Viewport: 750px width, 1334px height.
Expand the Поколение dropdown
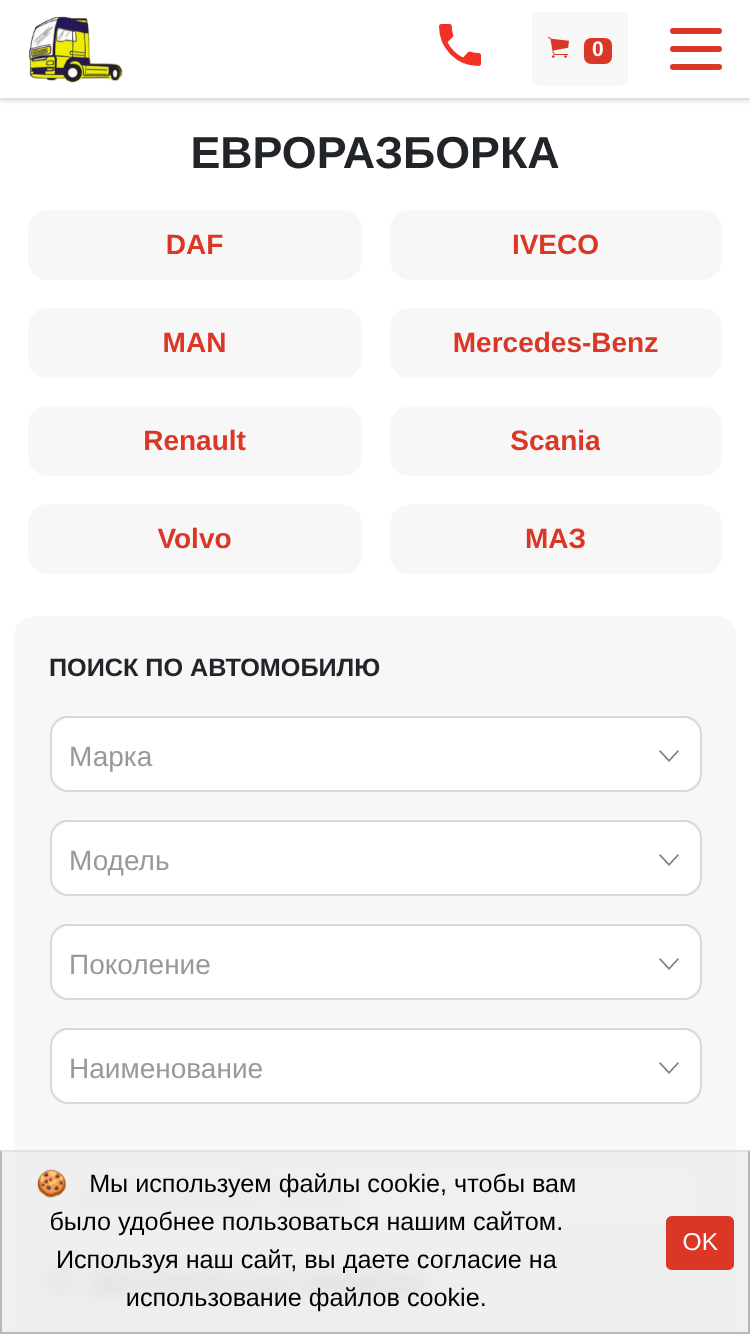click(x=376, y=962)
